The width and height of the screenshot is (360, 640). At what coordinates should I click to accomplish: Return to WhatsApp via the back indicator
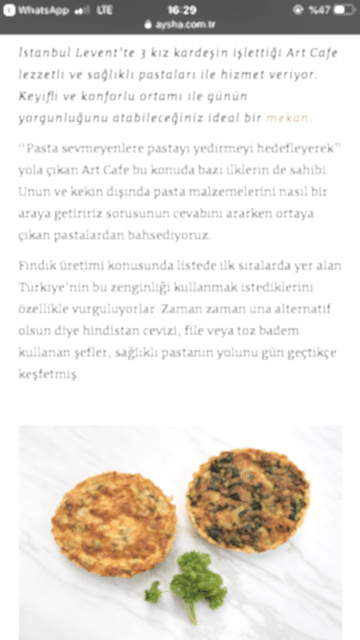[36, 10]
